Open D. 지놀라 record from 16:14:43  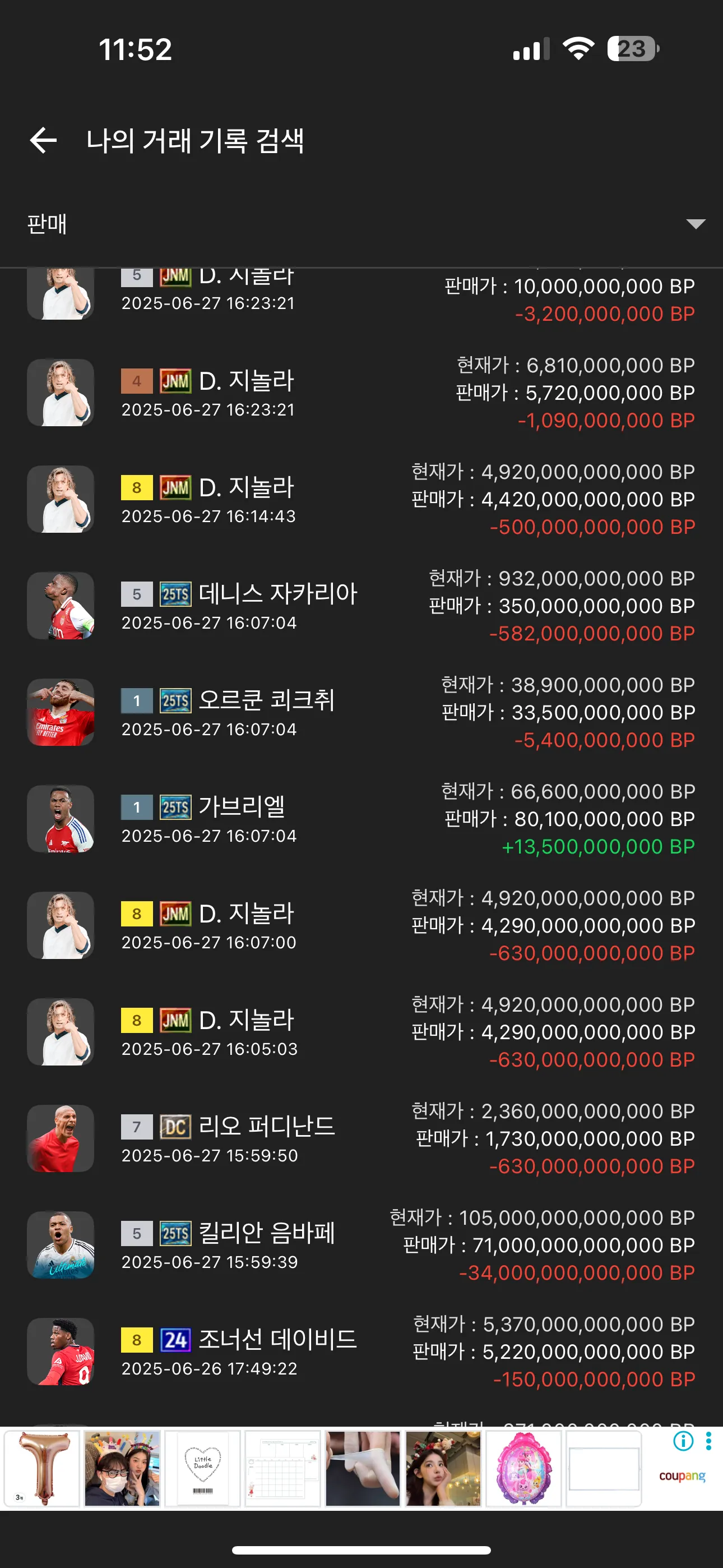click(x=361, y=499)
